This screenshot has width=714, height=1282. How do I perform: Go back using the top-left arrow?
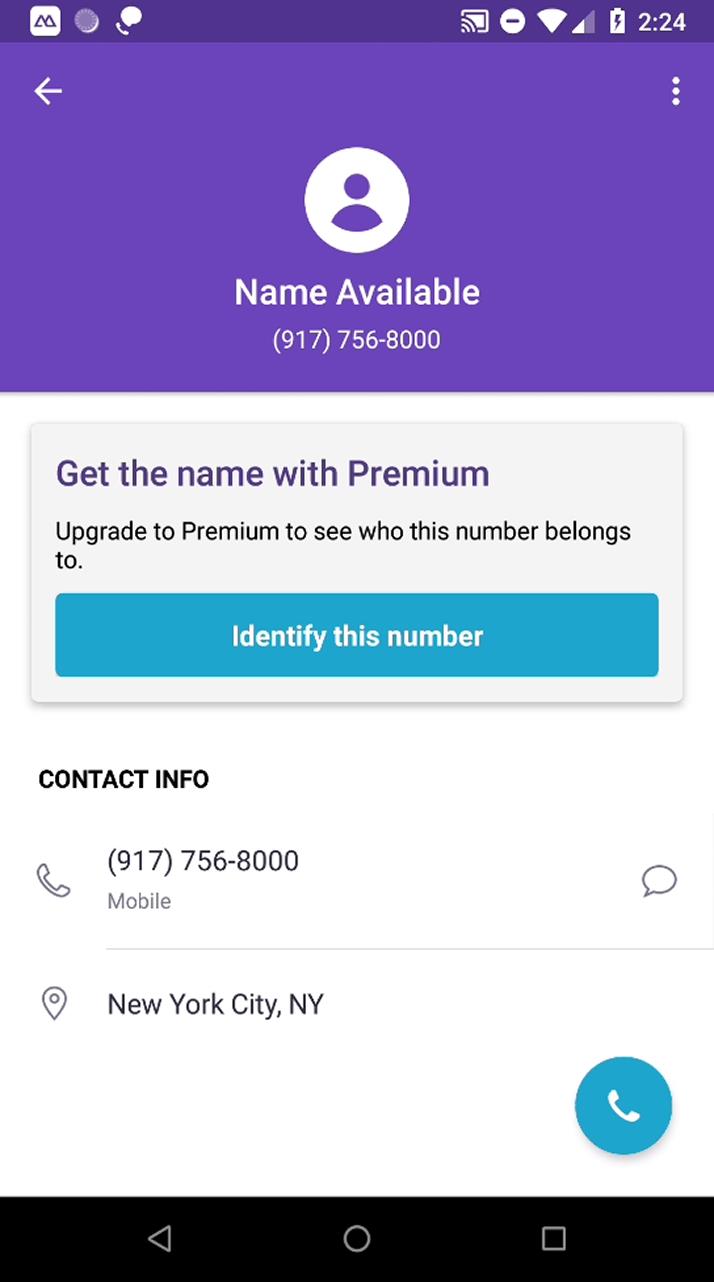click(48, 91)
